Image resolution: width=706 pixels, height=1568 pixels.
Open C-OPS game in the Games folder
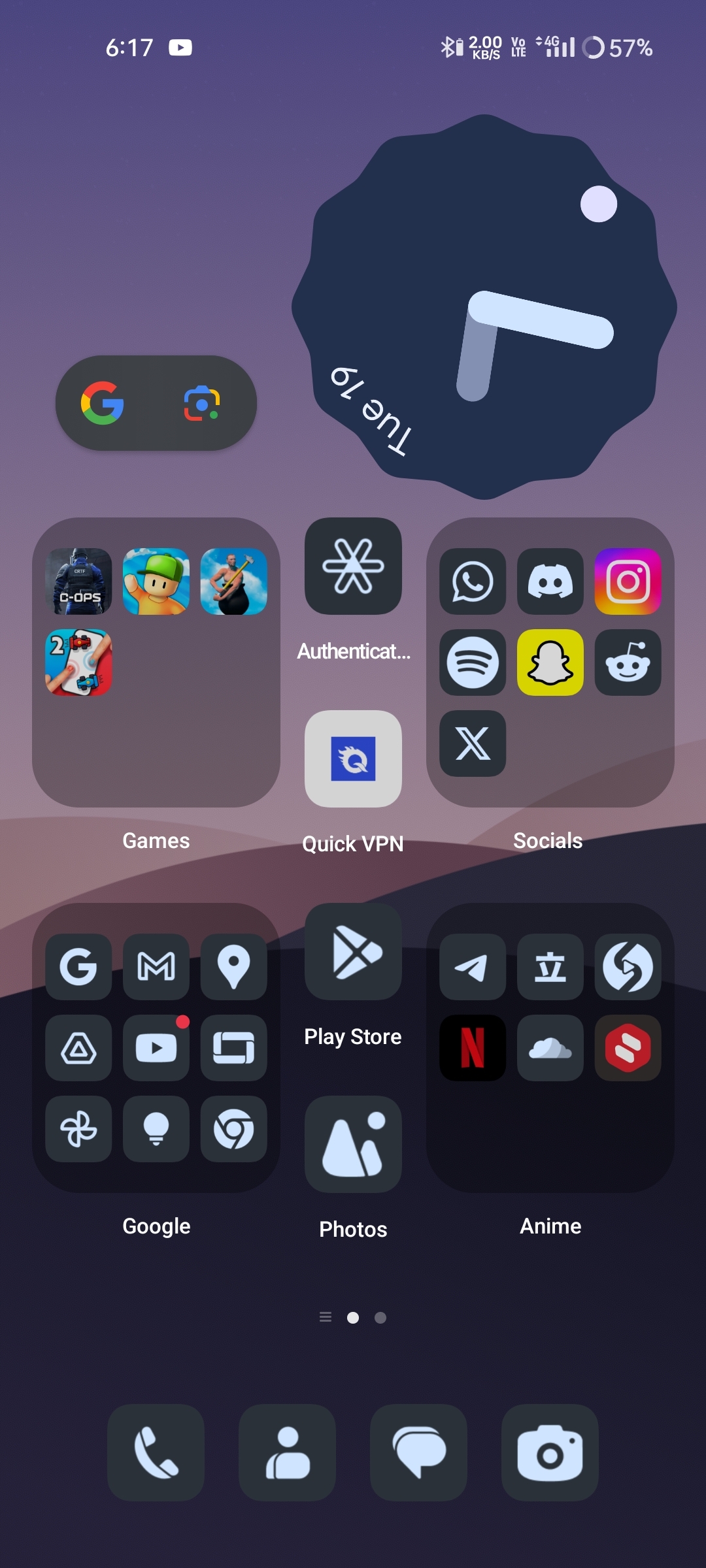pyautogui.click(x=78, y=581)
